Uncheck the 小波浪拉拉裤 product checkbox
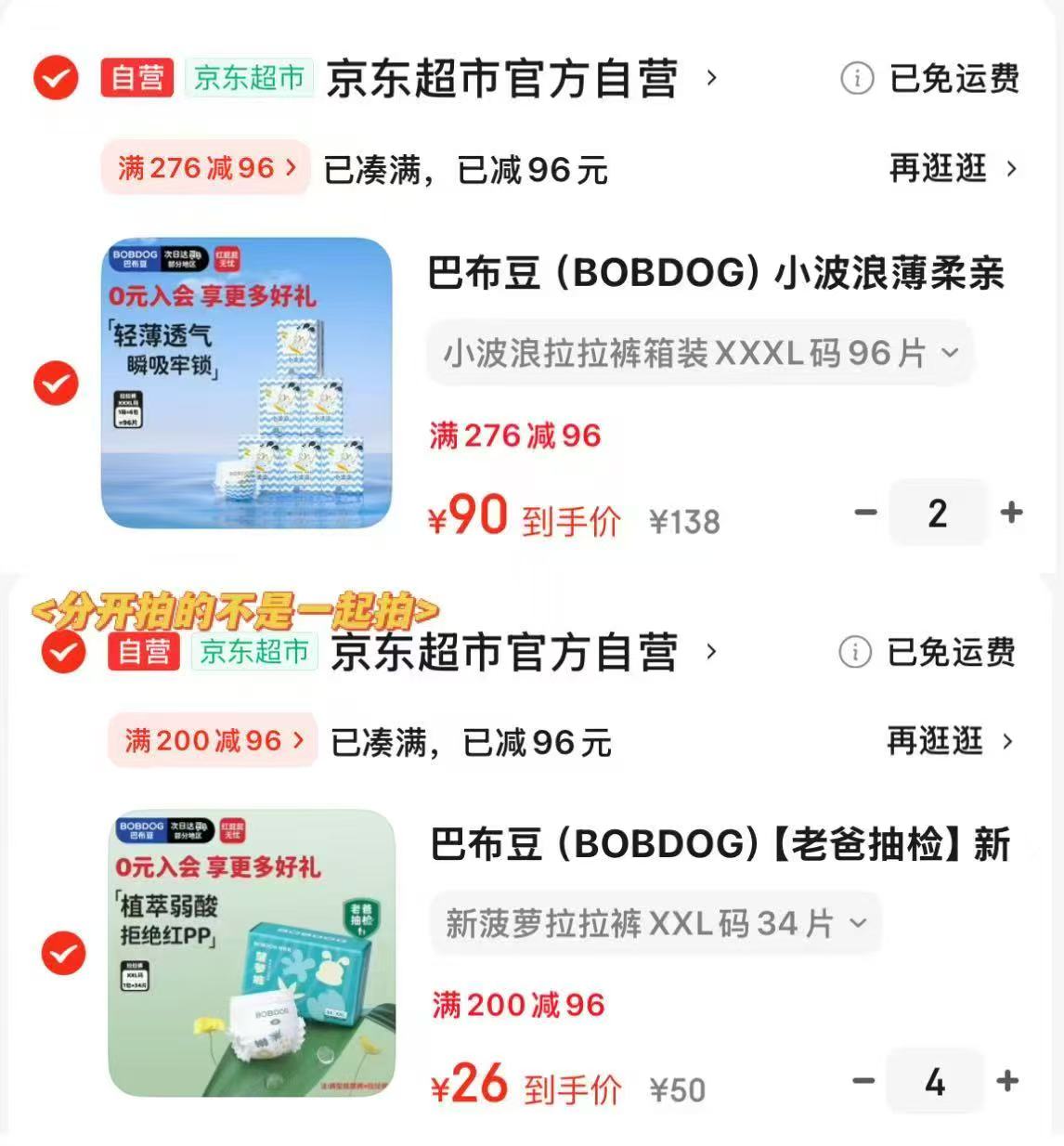The image size is (1064, 1146). point(56,381)
